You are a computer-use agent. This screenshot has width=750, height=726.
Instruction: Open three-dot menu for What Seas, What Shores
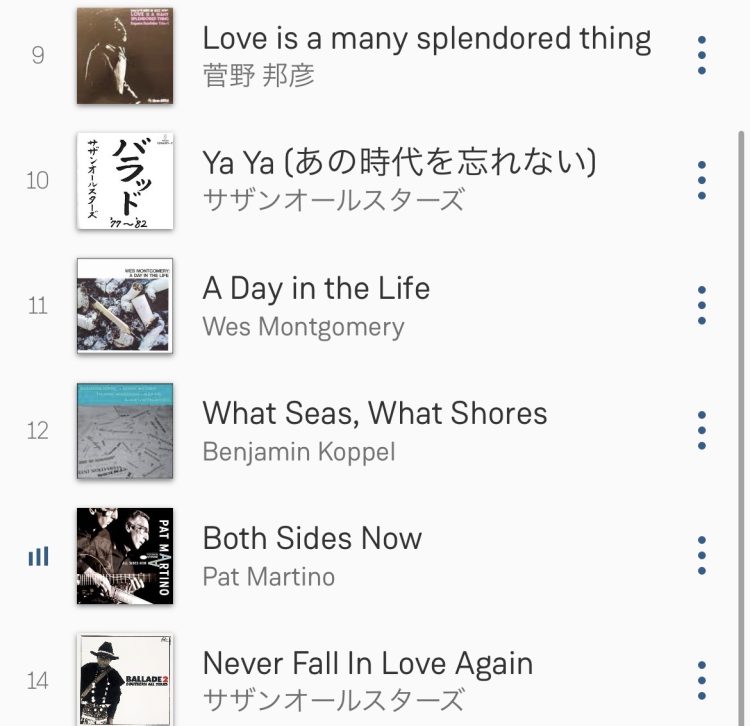click(702, 430)
